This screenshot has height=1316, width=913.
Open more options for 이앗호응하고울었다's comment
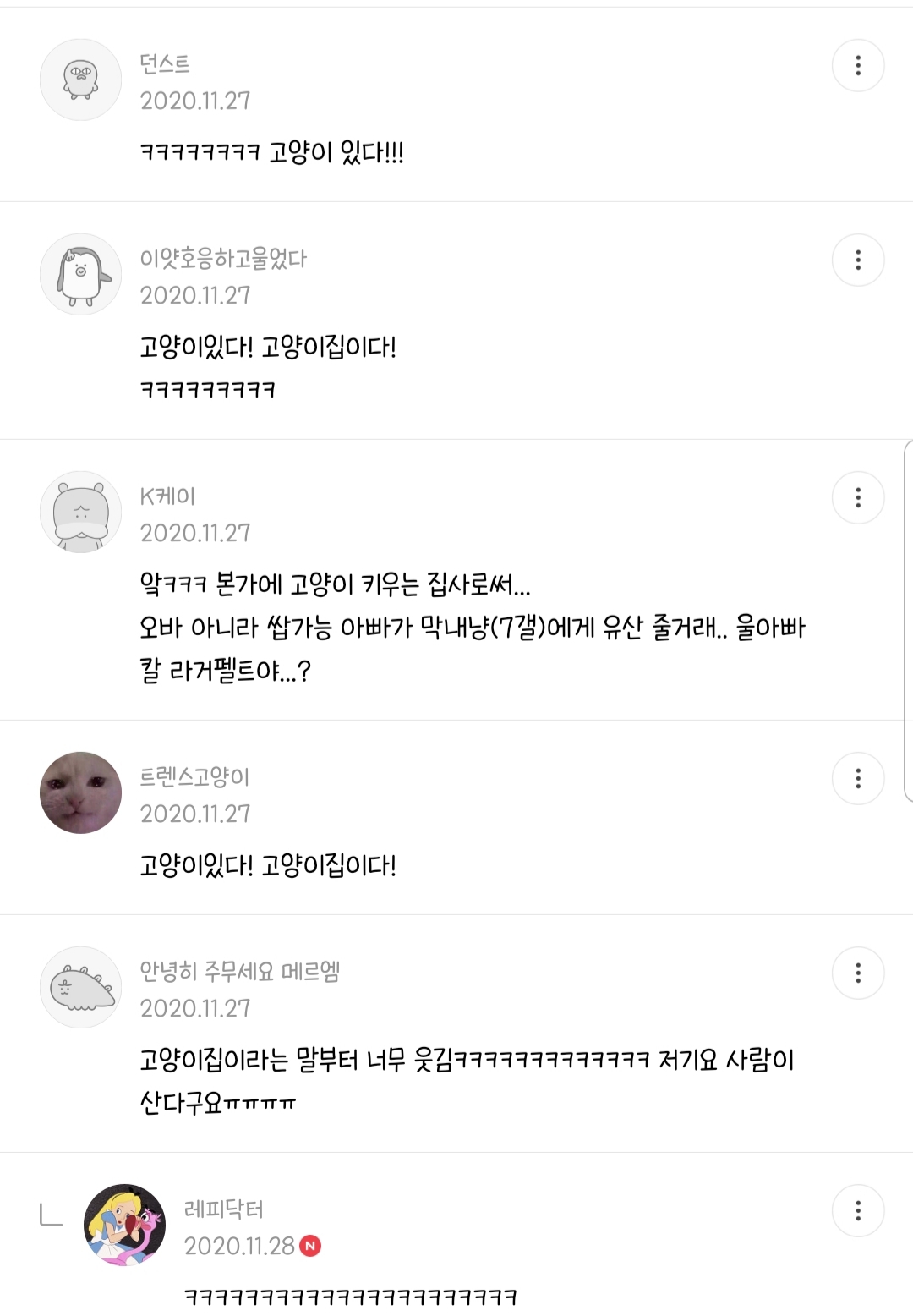(858, 260)
